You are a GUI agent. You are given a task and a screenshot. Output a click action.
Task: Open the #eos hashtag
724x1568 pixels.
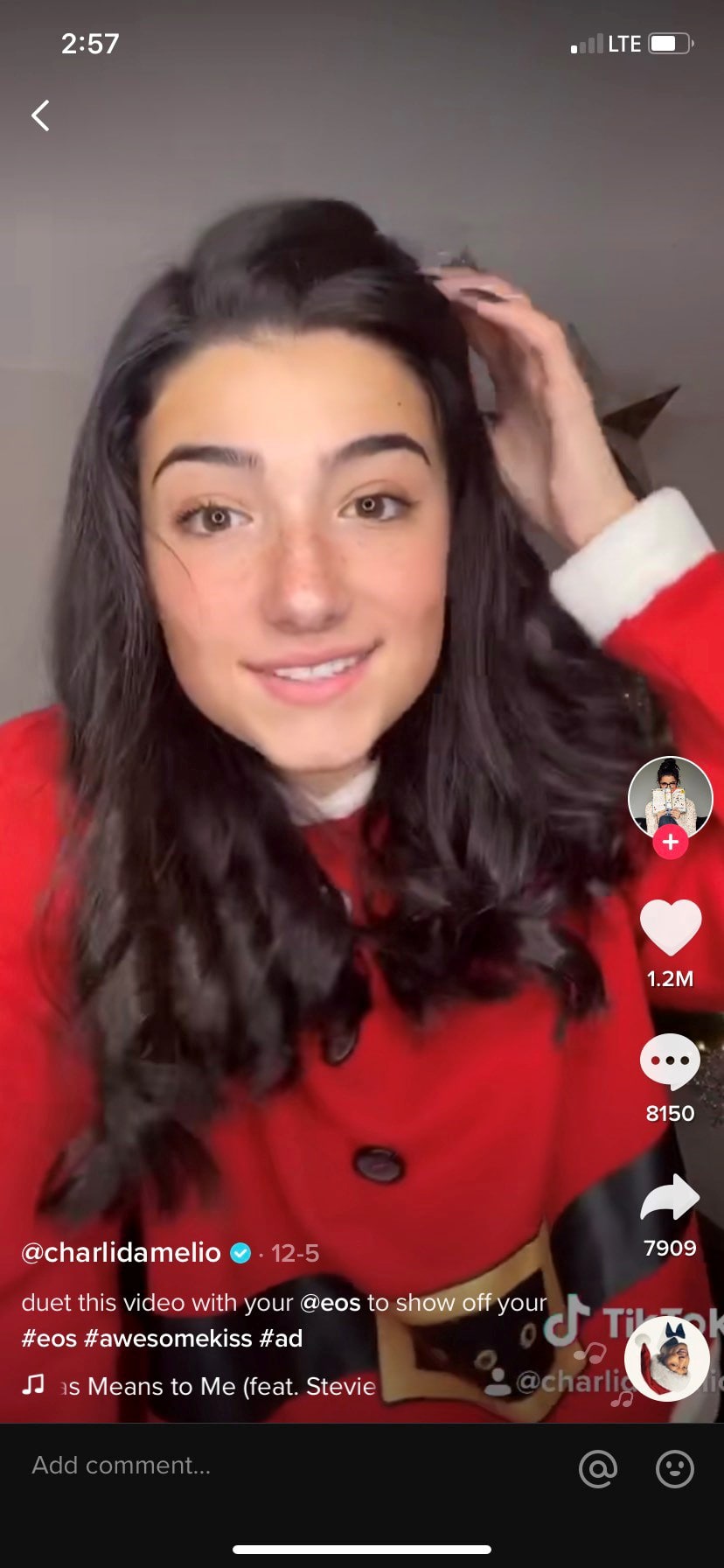49,1339
